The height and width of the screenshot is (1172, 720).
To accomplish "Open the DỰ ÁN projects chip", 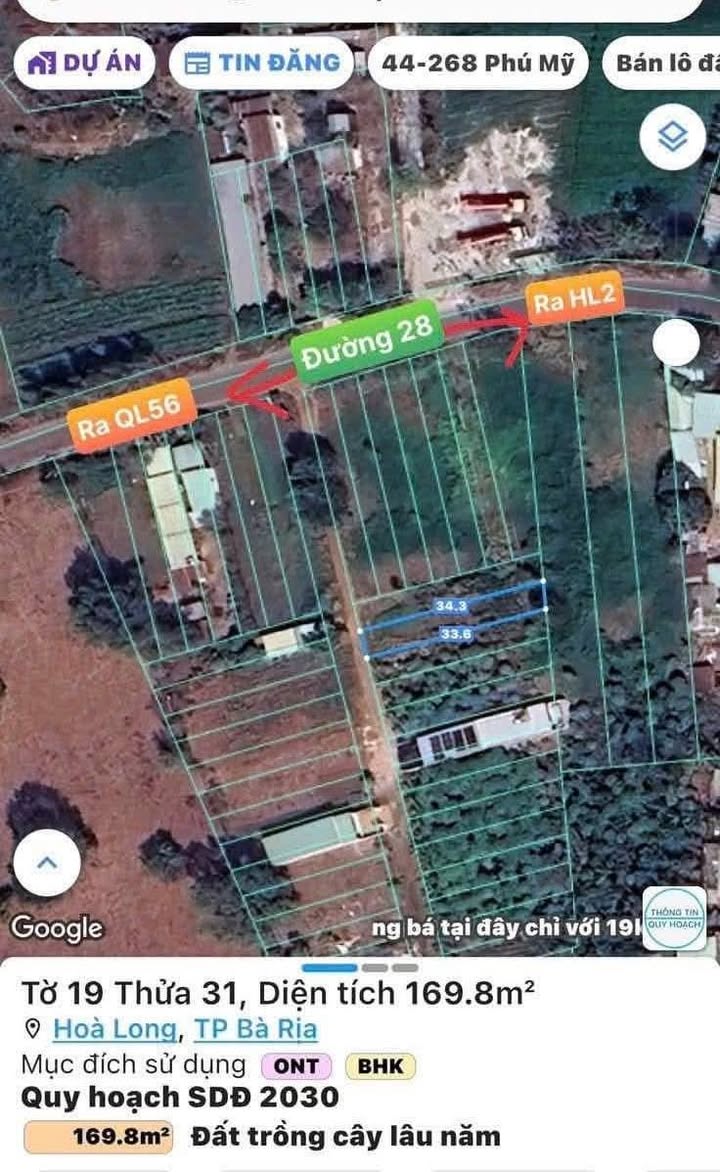I will tap(84, 63).
